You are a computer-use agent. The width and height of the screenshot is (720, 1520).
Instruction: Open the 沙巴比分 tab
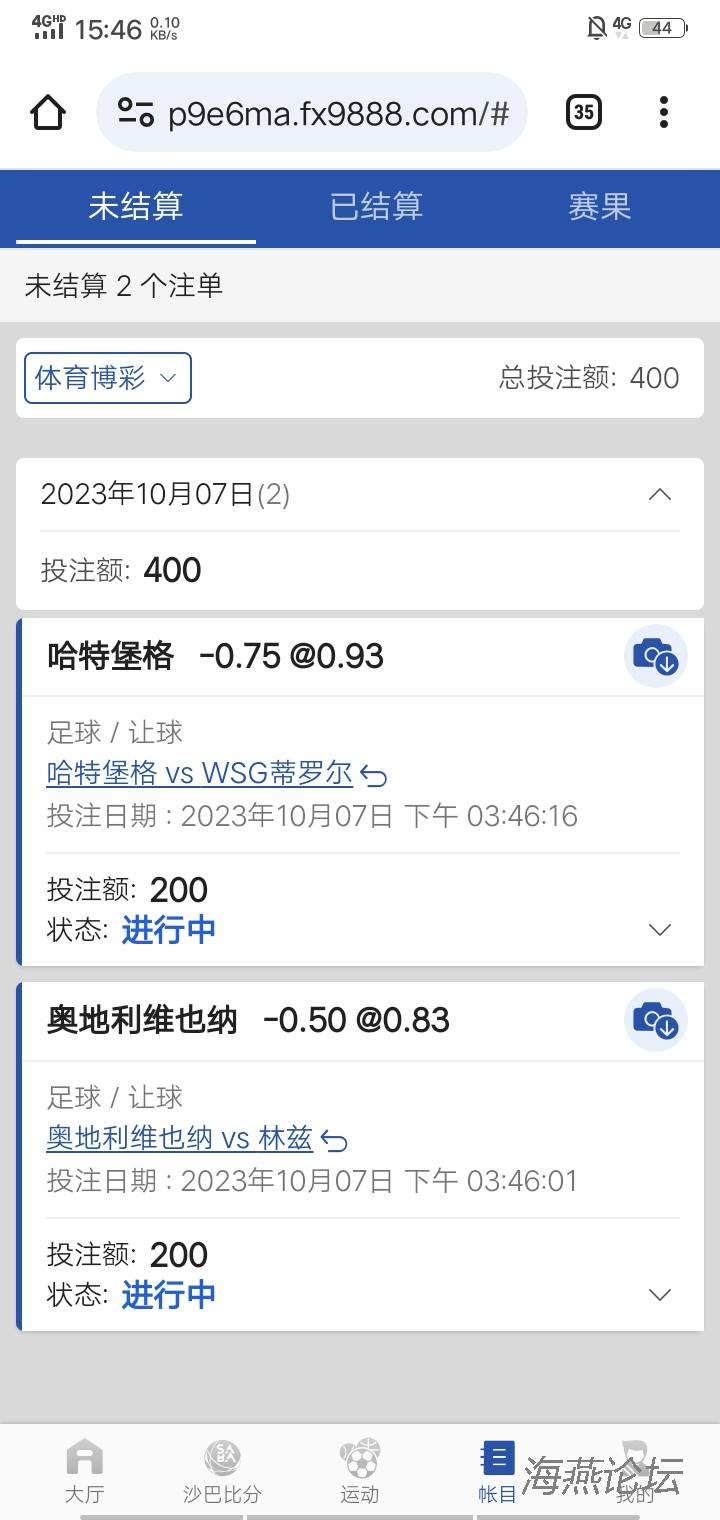tap(222, 1472)
